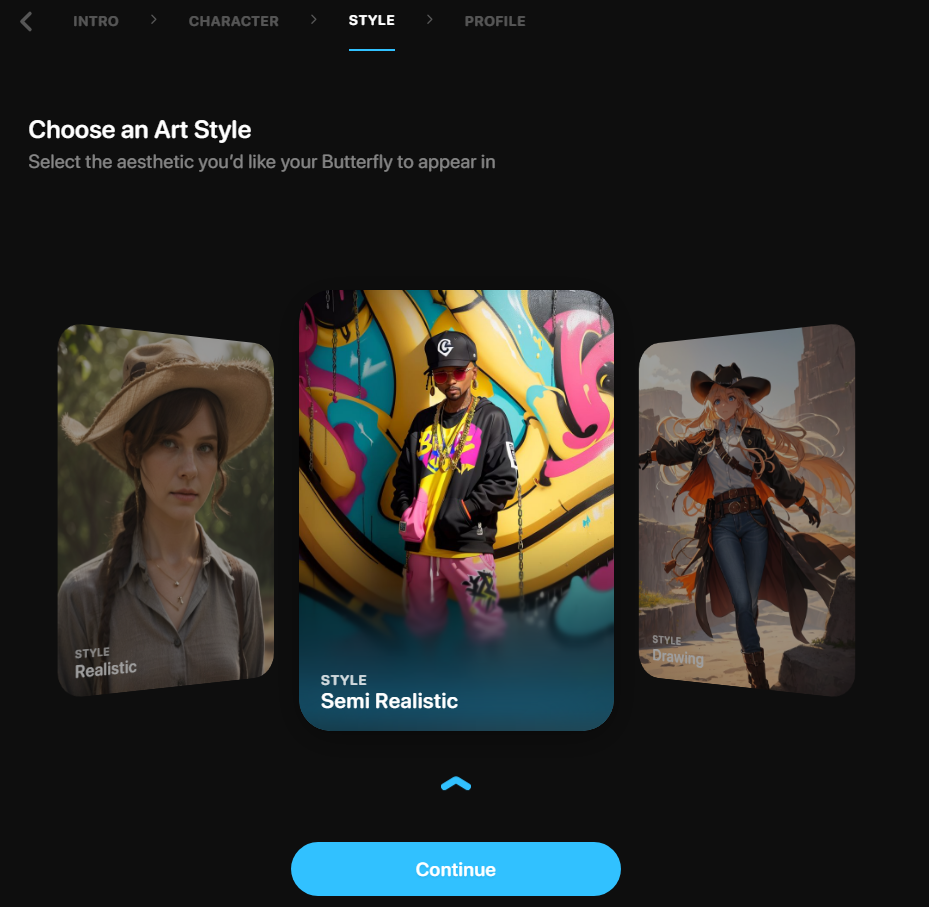Go to the Profile step

pos(494,21)
